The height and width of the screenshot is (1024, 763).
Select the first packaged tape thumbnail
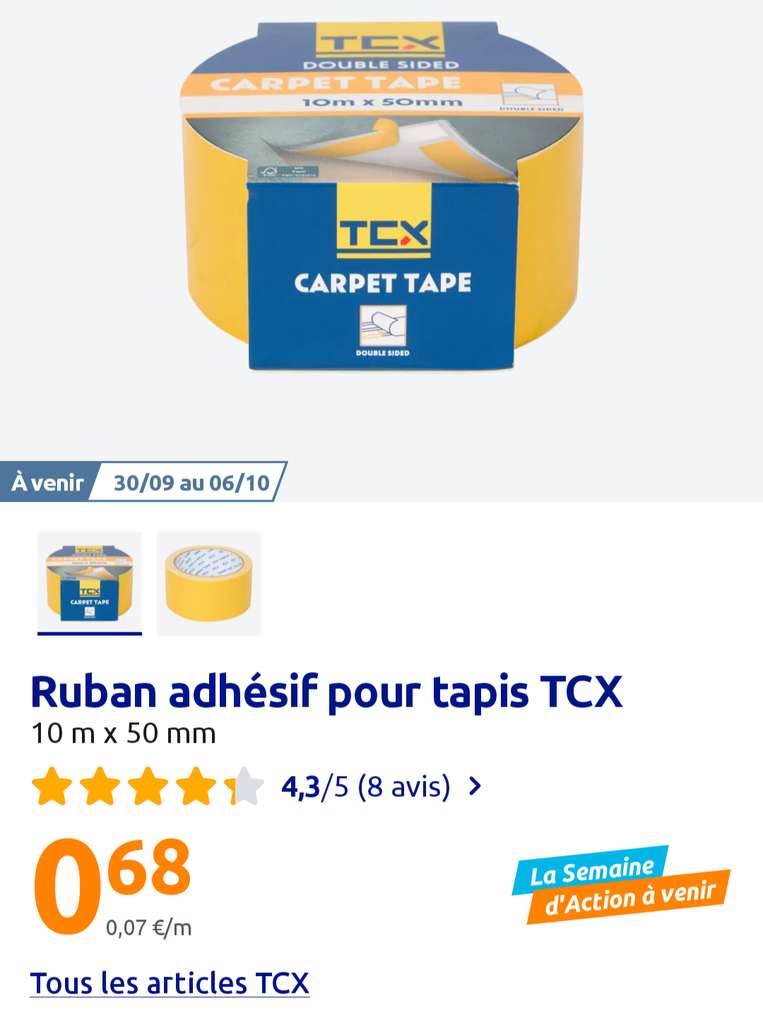point(89,583)
